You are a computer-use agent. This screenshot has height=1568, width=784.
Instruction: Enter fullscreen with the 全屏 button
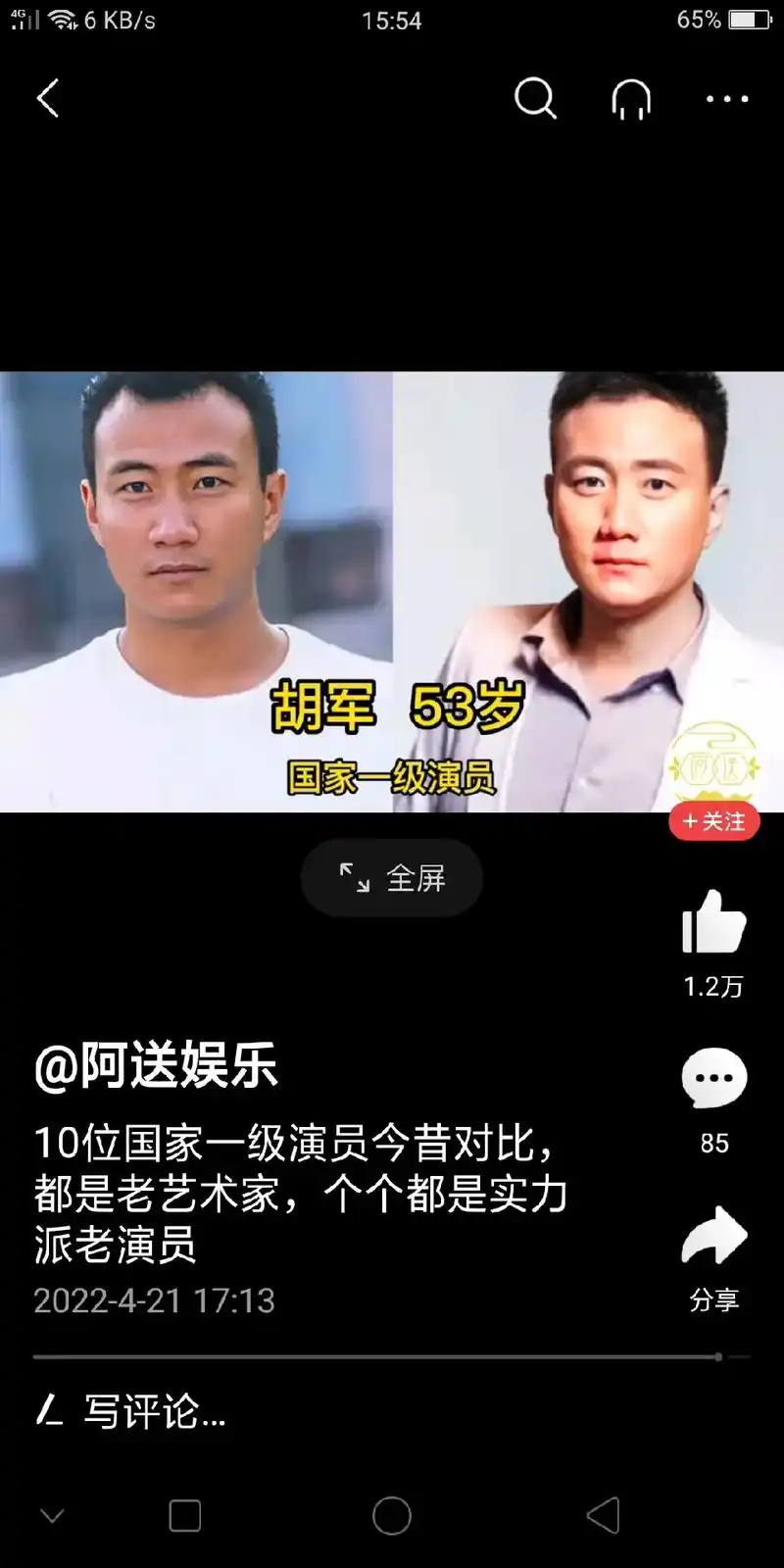click(x=391, y=879)
